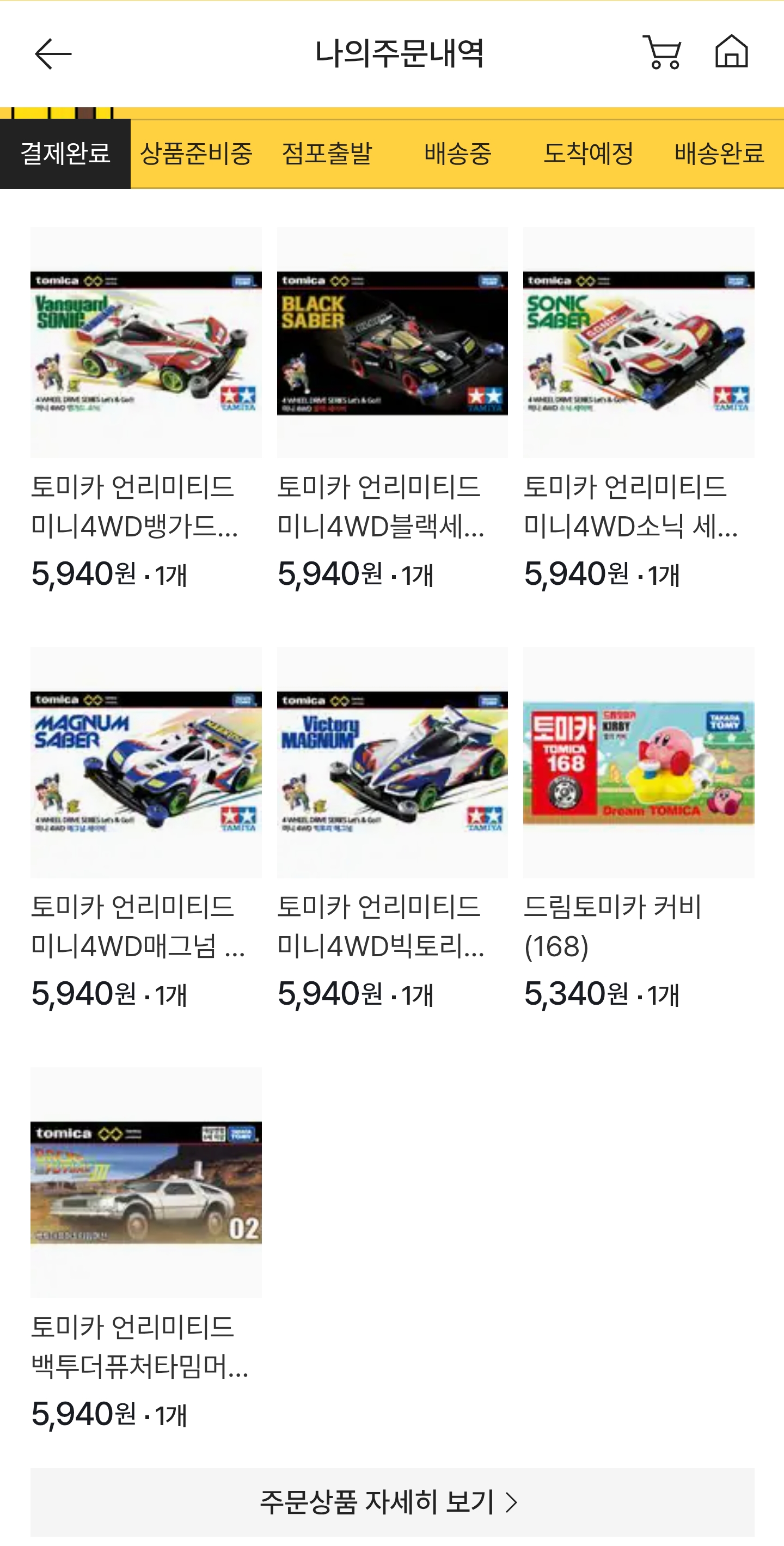Select the 미니4WD소닉 세 Sonic Saber product
The width and height of the screenshot is (784, 1546).
[638, 343]
